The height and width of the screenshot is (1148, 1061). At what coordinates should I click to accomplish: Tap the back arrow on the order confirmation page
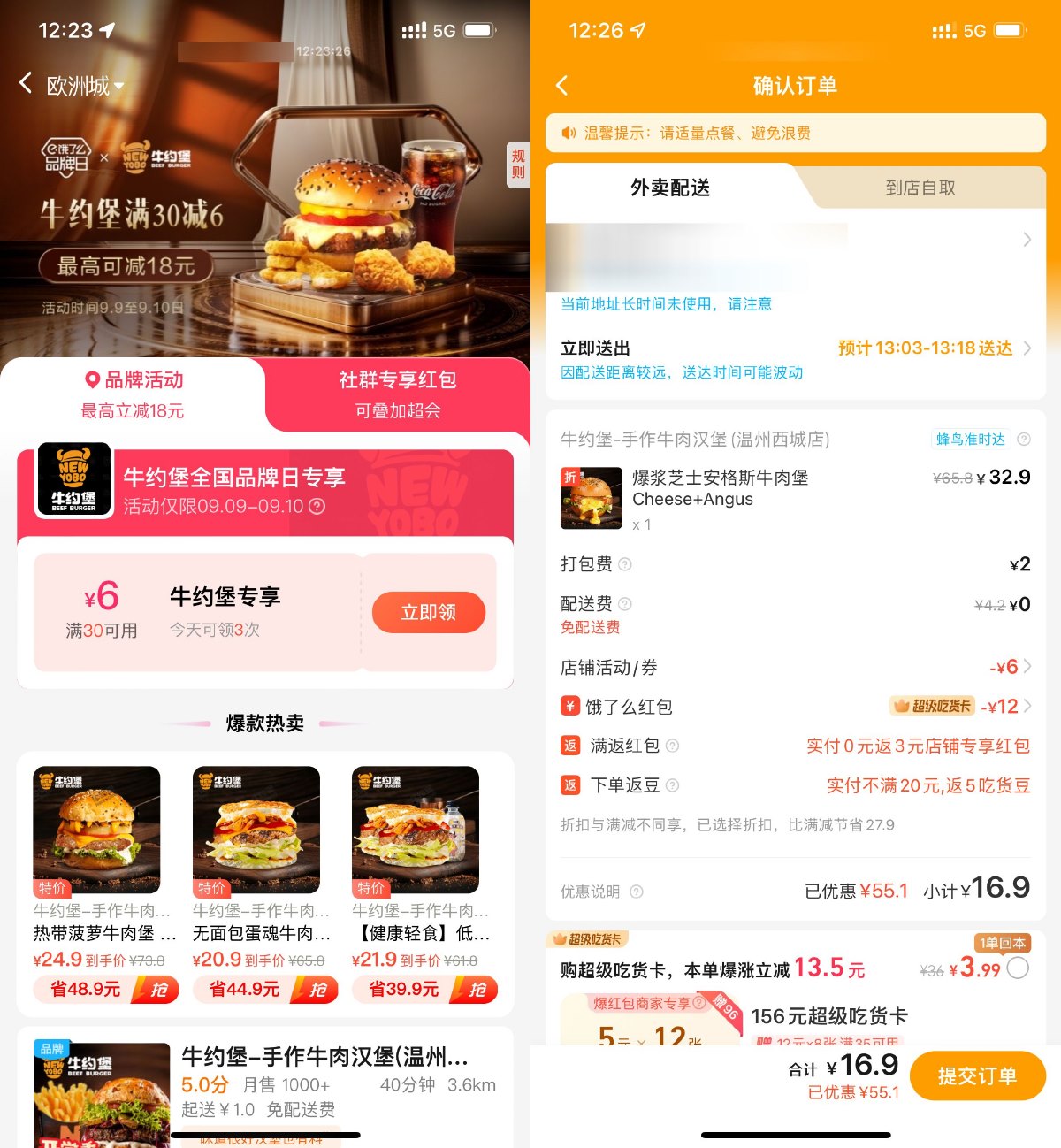coord(562,85)
